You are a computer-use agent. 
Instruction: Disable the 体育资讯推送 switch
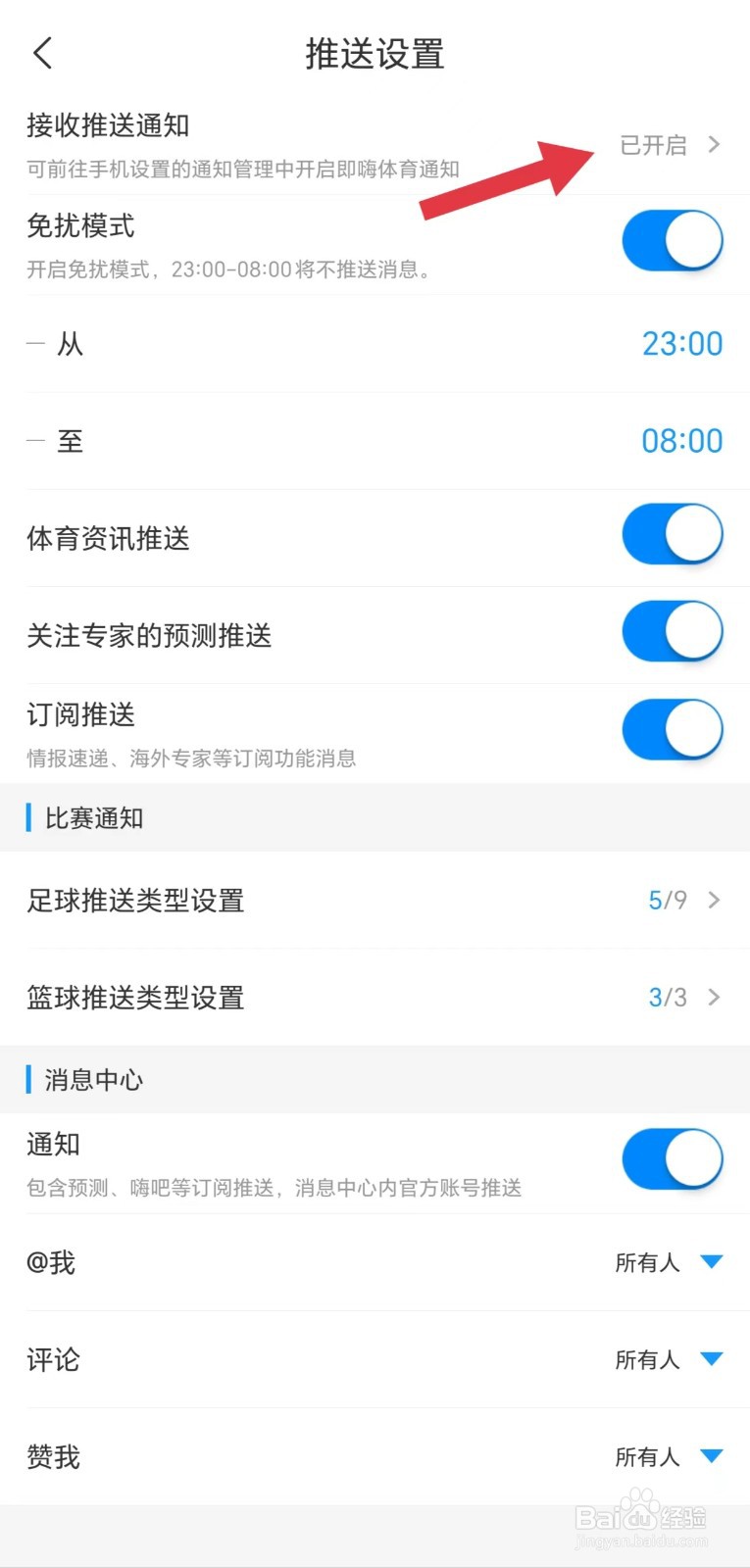coord(673,534)
